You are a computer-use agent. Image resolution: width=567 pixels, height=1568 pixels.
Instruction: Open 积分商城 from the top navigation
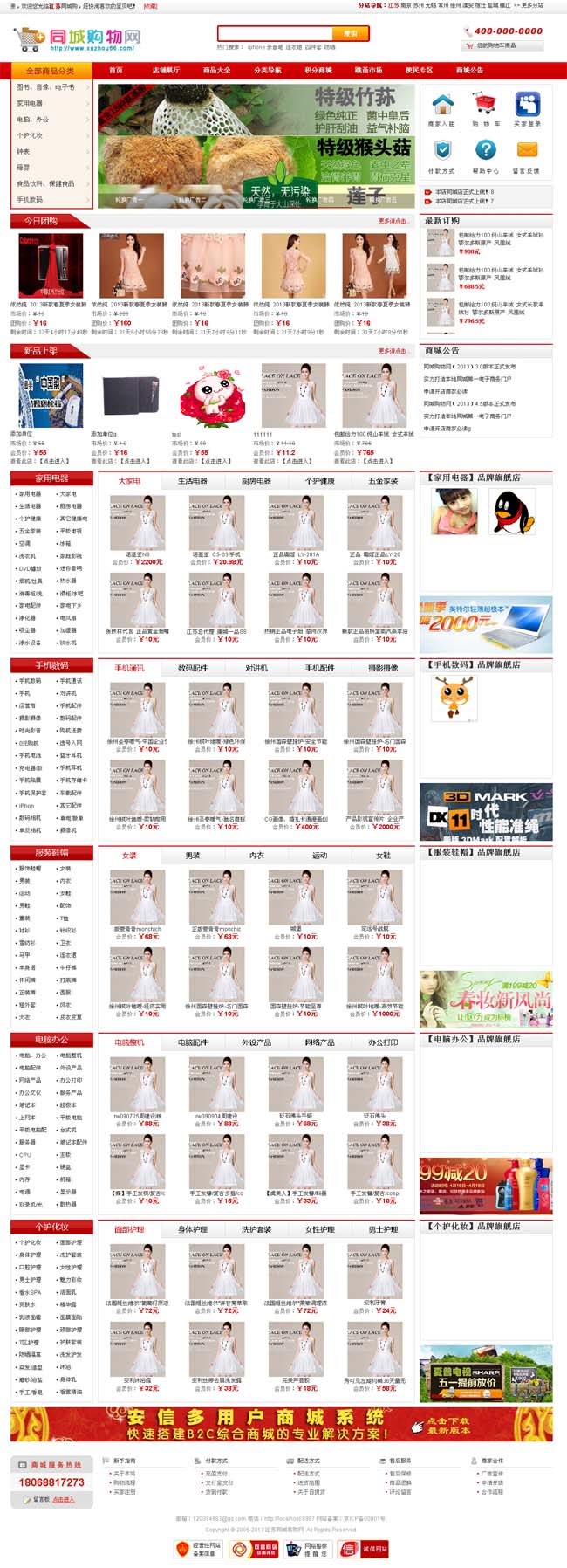[318, 70]
